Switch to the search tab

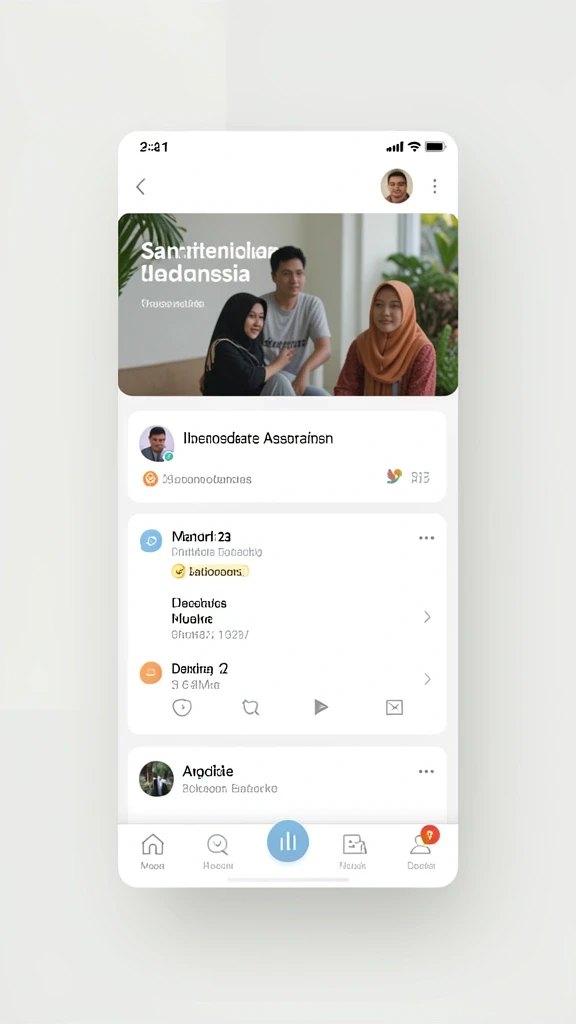218,851
